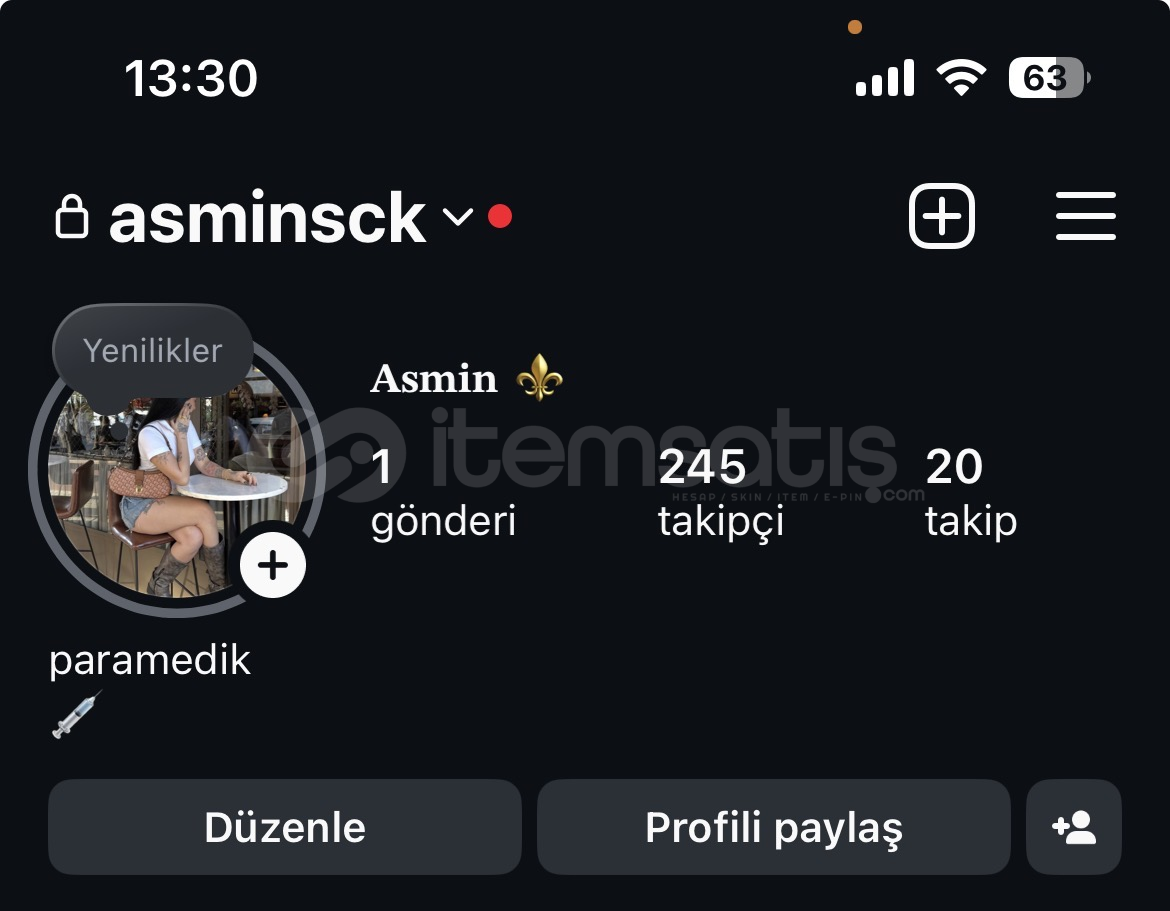Screen dimensions: 1170x911
Task: Tap Düzenle to edit profile
Action: click(285, 827)
